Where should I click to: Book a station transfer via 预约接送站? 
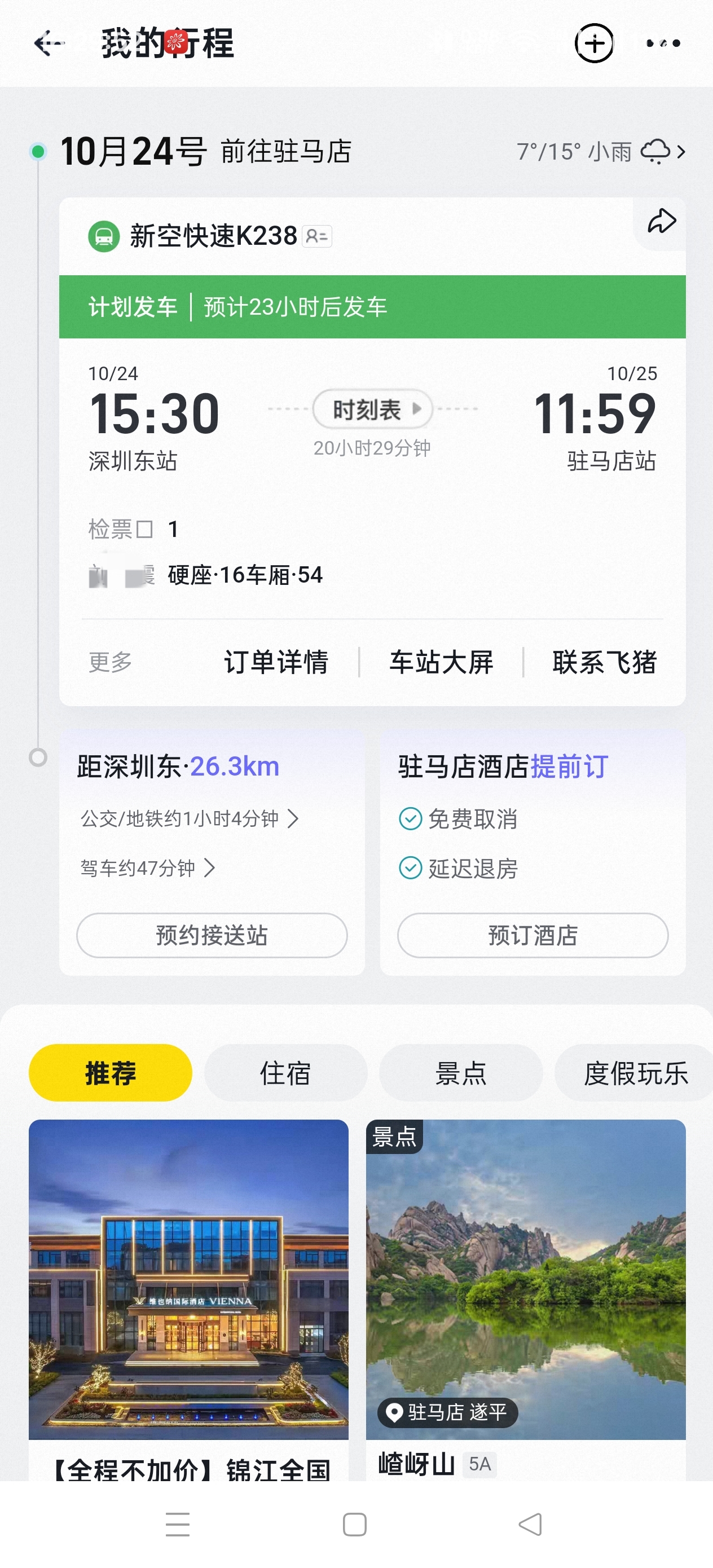[x=212, y=936]
